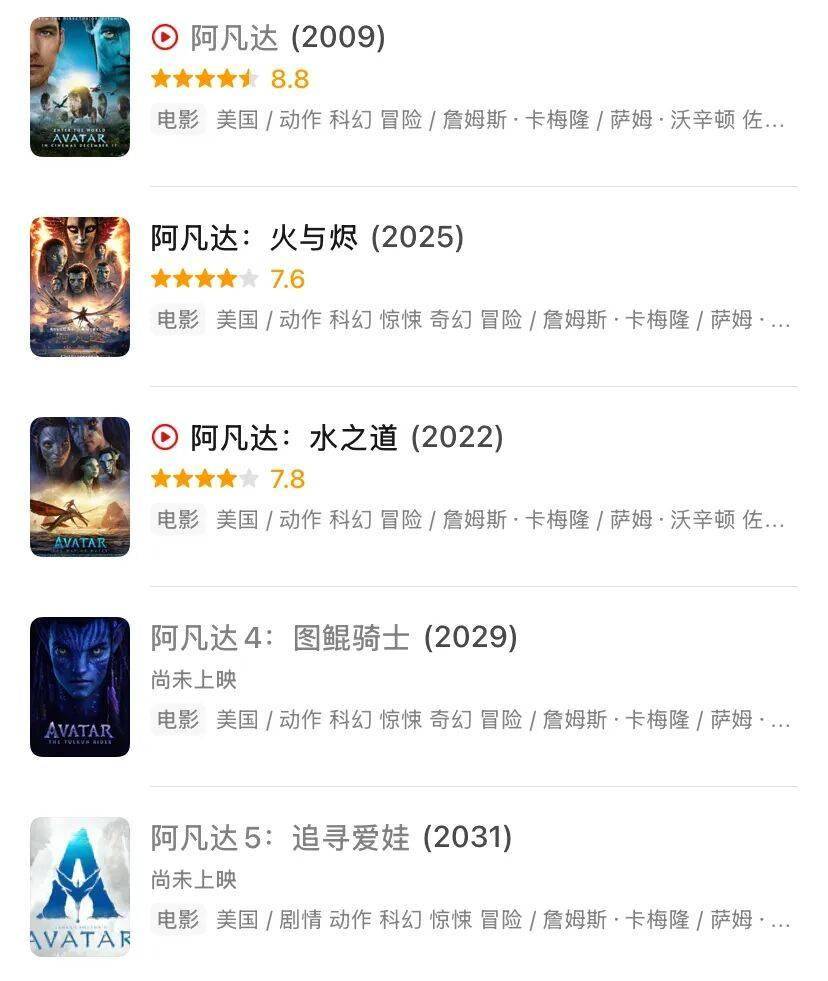Select 阿凡达4：图鲲骑士 (2029) entry
This screenshot has width=828, height=981.
tap(334, 638)
